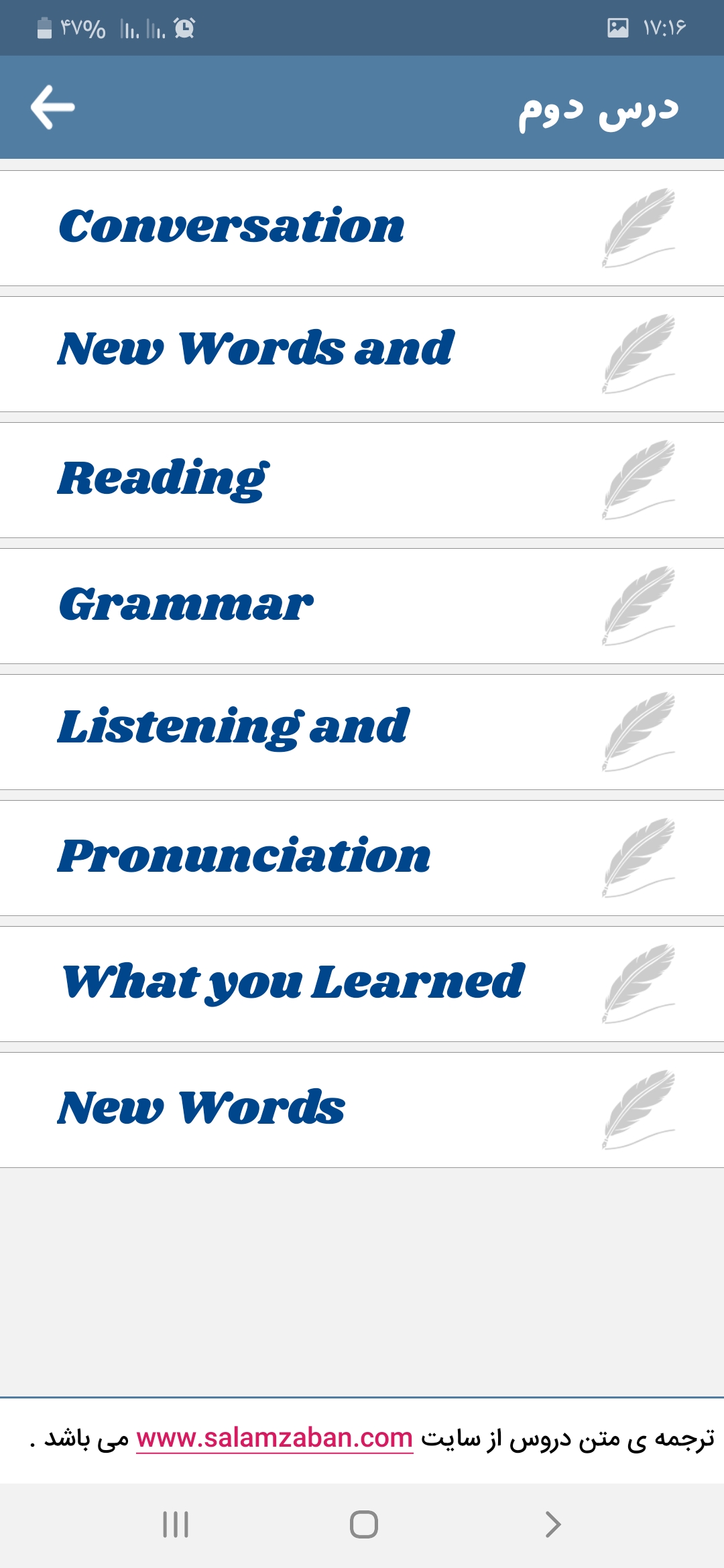
Task: Open the Reading section
Action: (x=362, y=480)
